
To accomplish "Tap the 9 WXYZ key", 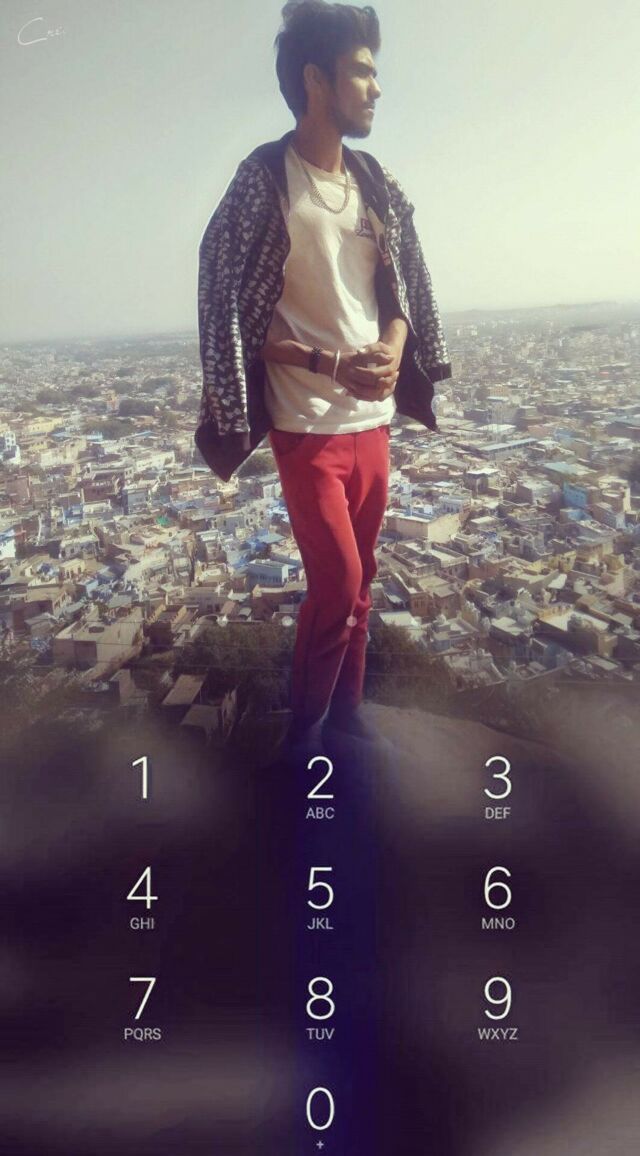I will tap(497, 1007).
